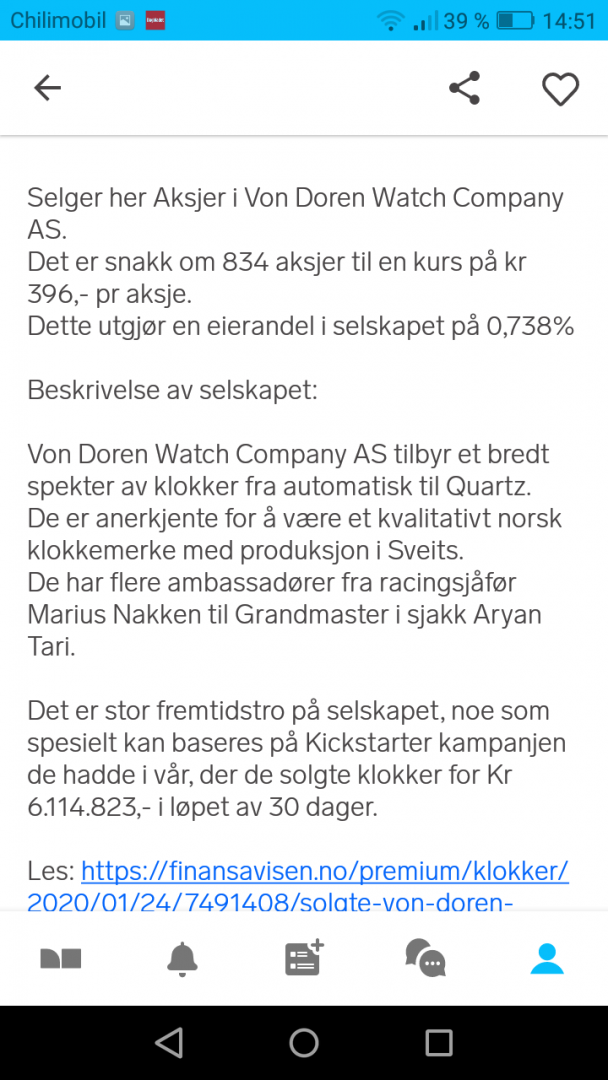The height and width of the screenshot is (1080, 608).
Task: Switch to the profile tab
Action: pos(547,959)
